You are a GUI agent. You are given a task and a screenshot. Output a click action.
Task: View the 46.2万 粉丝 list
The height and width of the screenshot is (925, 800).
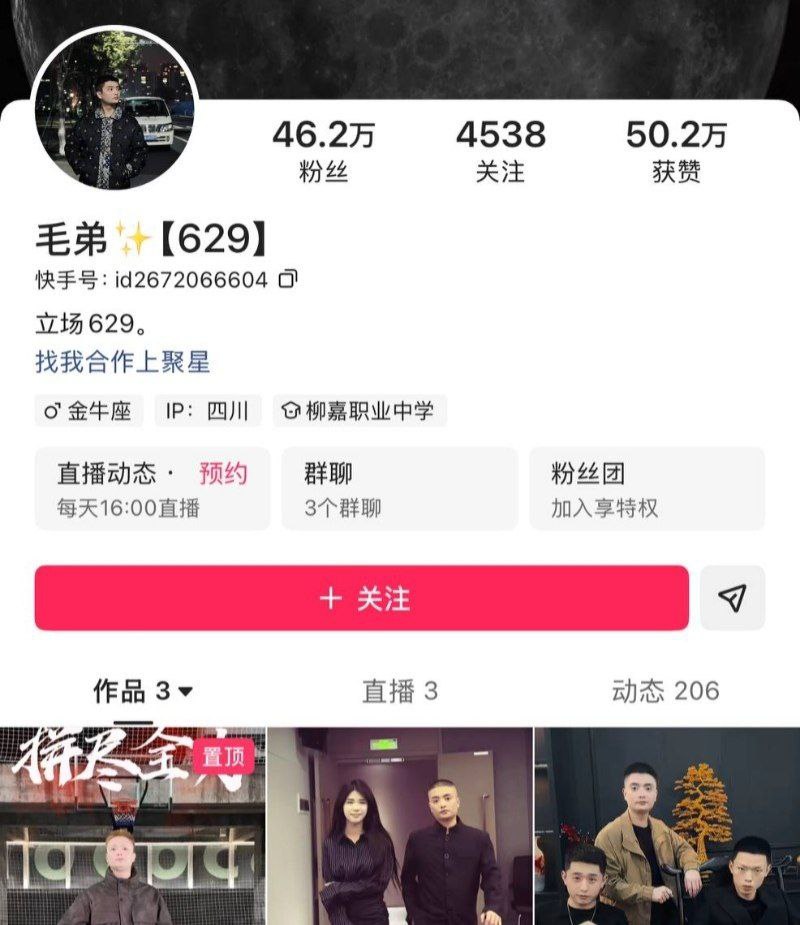coord(323,151)
